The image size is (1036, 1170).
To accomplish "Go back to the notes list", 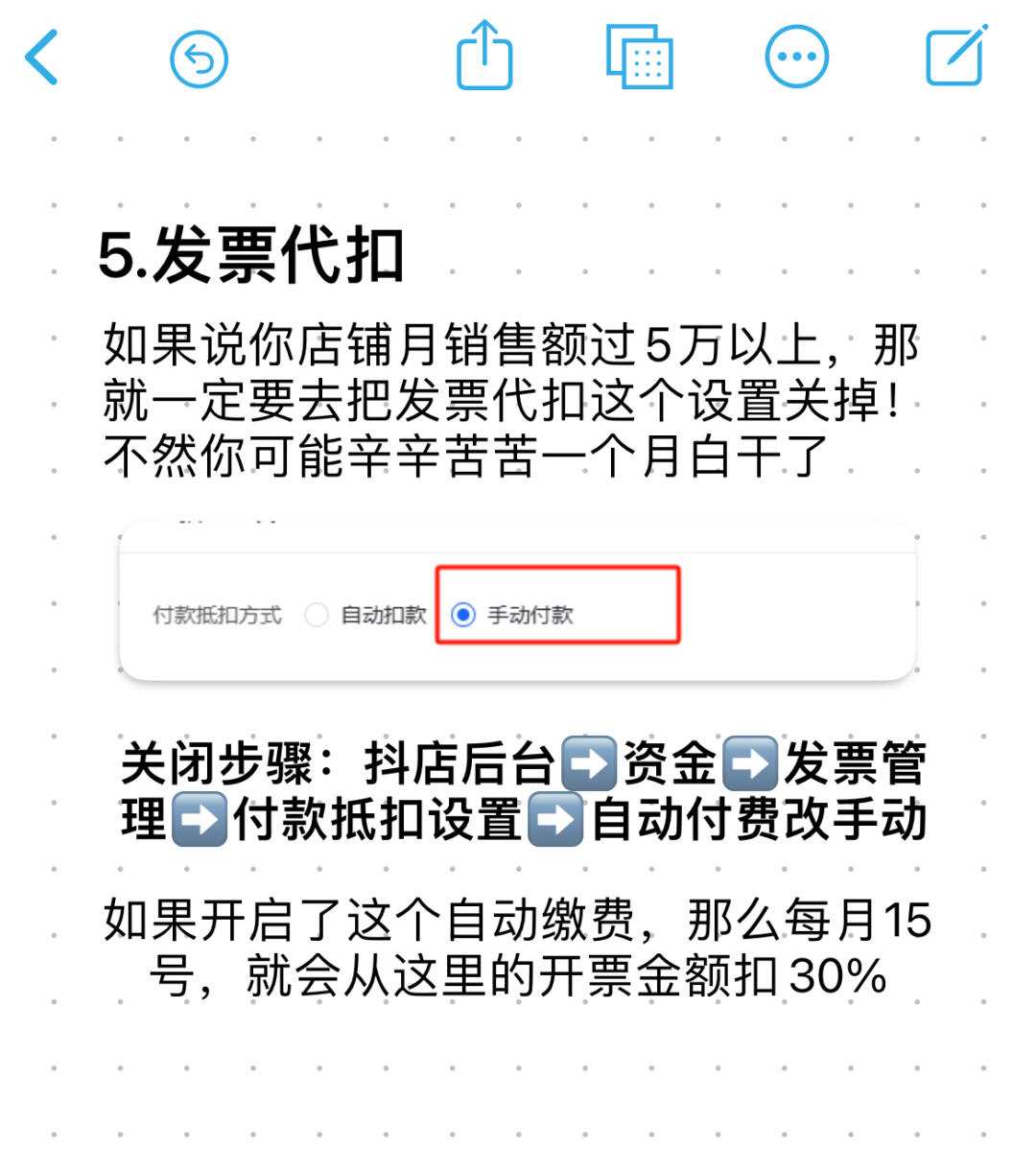I will tap(42, 58).
